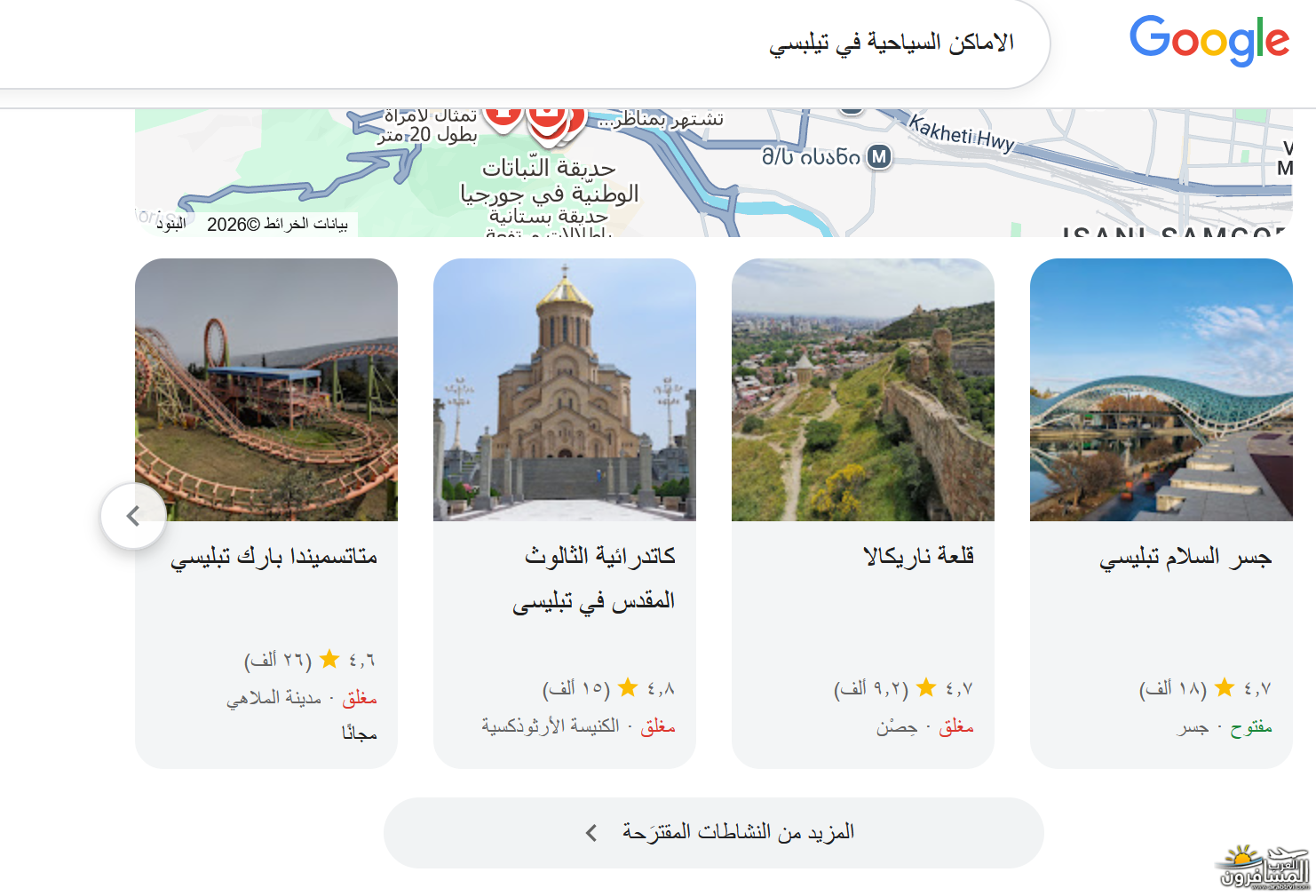The image size is (1316, 896).
Task: Open the Google logo home link
Action: 1209,41
